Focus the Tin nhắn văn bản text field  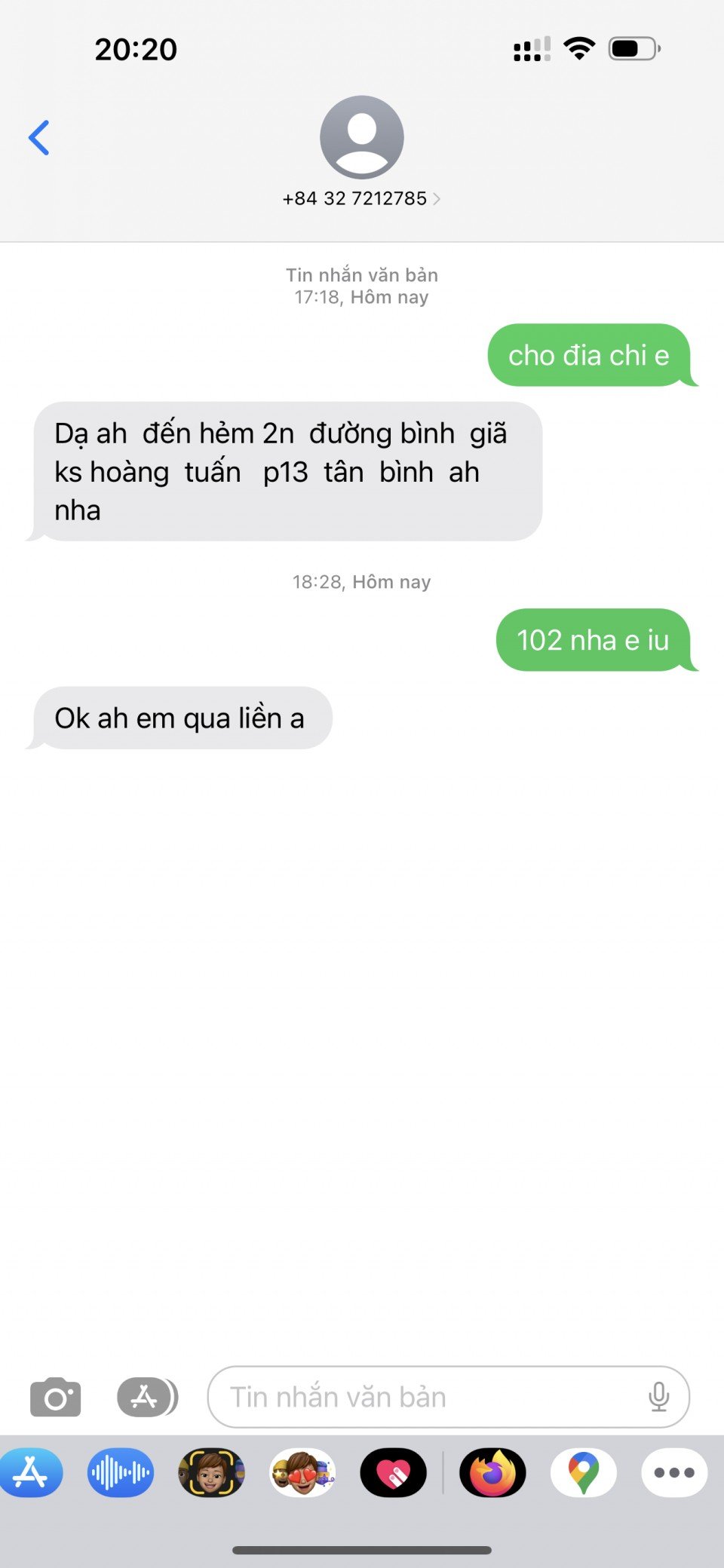point(430,1397)
